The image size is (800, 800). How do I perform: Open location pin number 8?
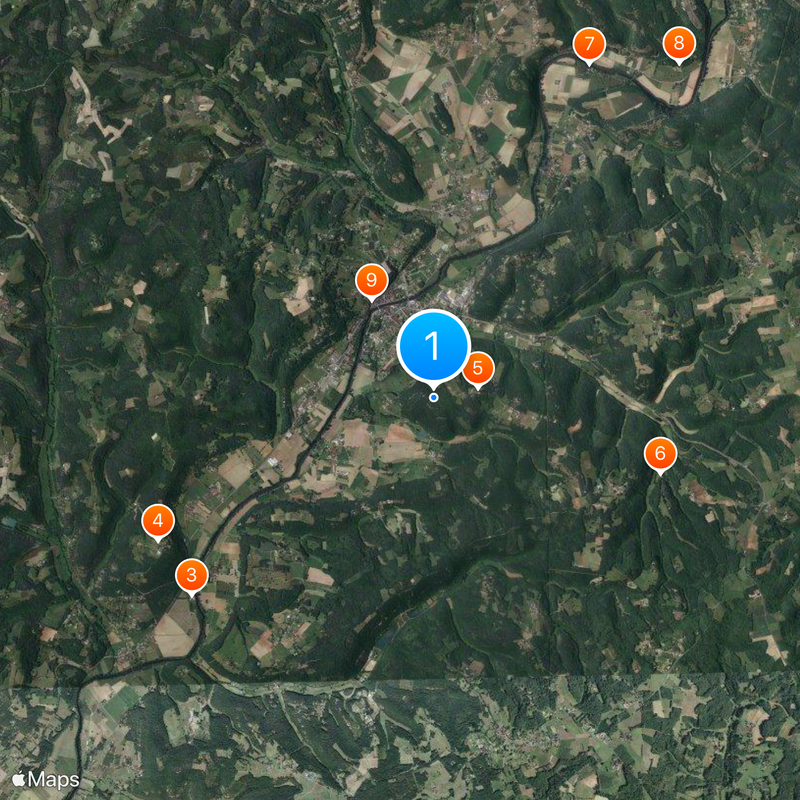point(679,43)
